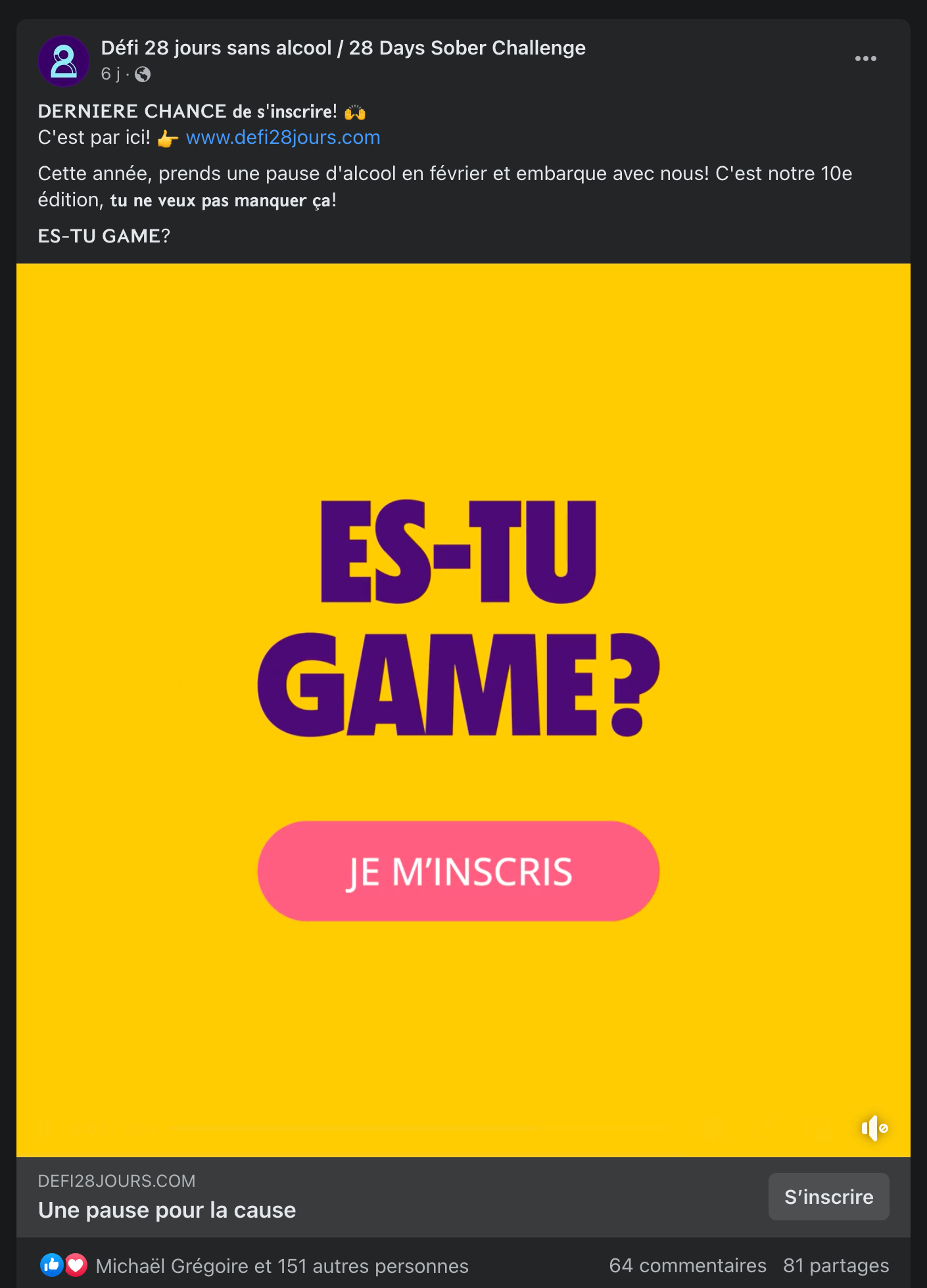The height and width of the screenshot is (1288, 927).
Task: Open the Défi 28 jours sans alcool page name
Action: tap(343, 48)
